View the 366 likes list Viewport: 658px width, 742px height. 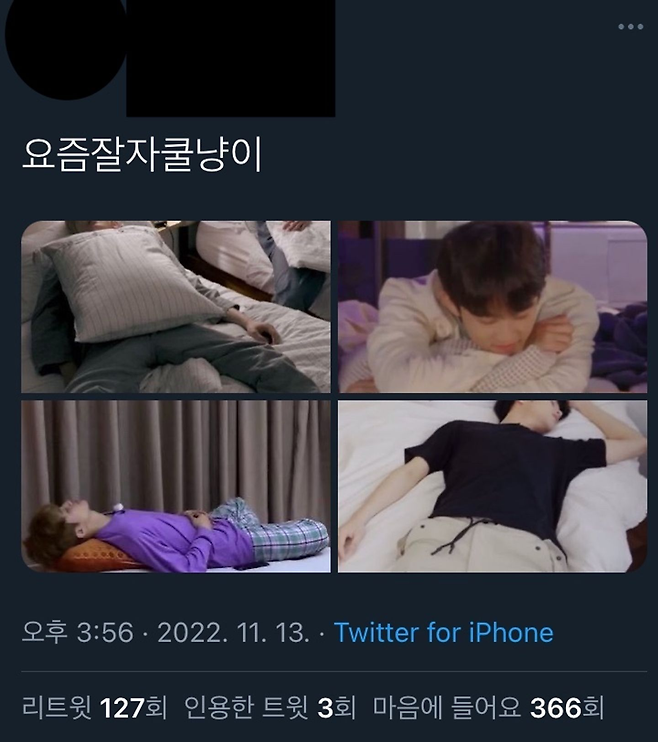tap(488, 708)
